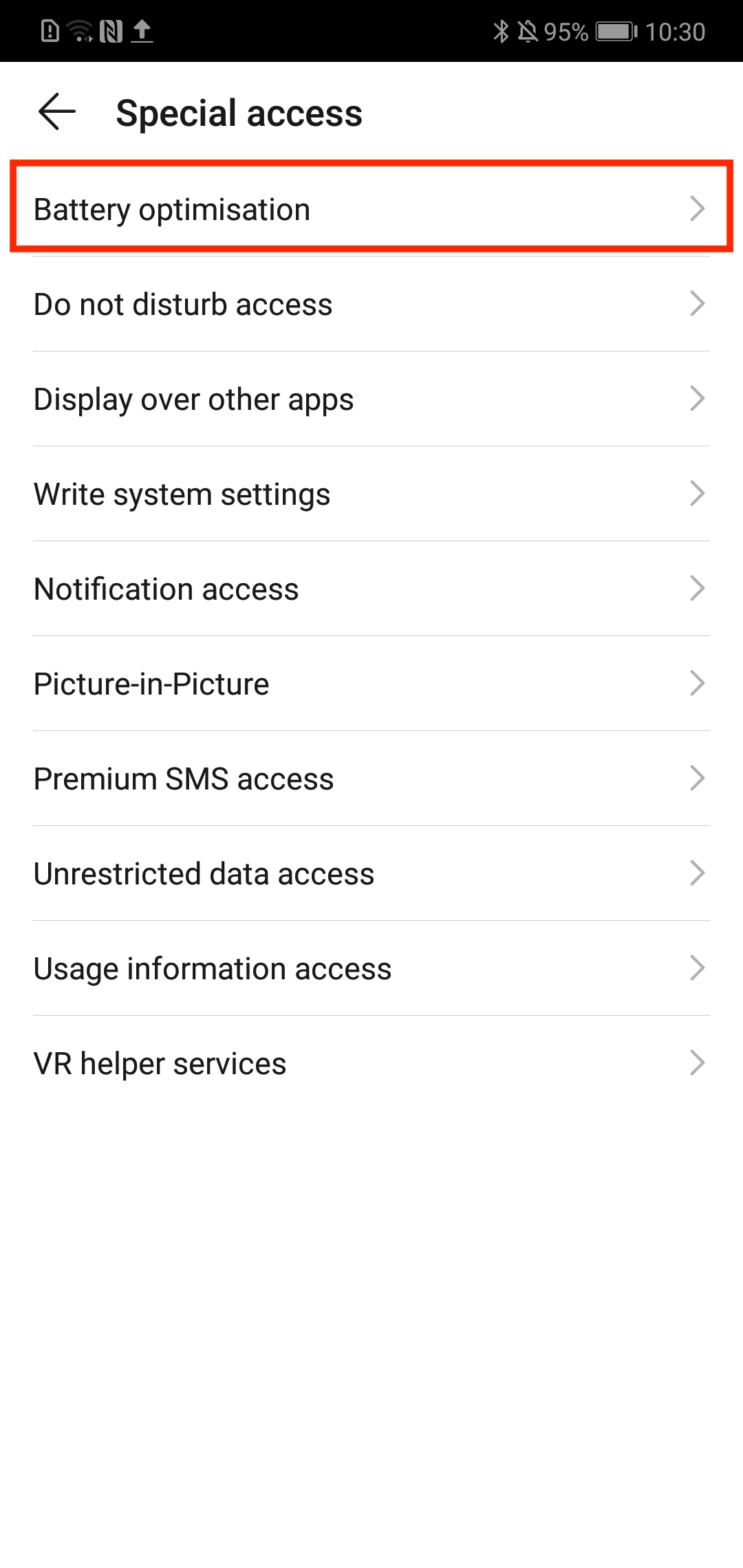View Notification access

(x=371, y=589)
